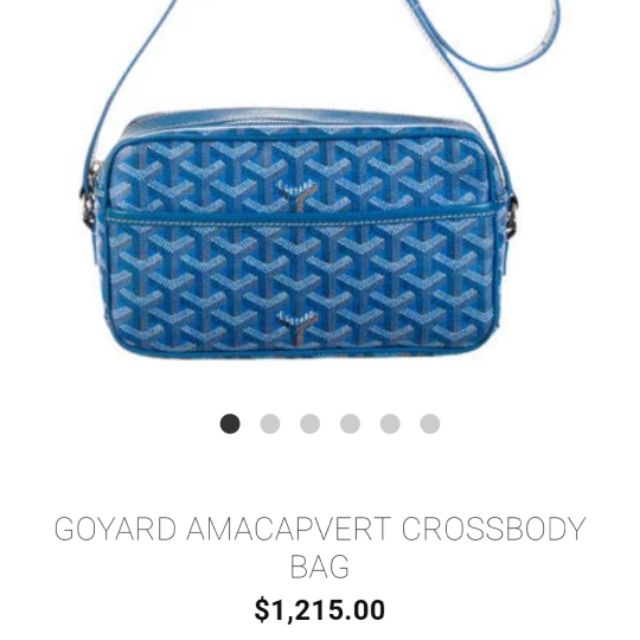Select the third carousel indicator dot
This screenshot has width=640, height=640.
point(310,424)
